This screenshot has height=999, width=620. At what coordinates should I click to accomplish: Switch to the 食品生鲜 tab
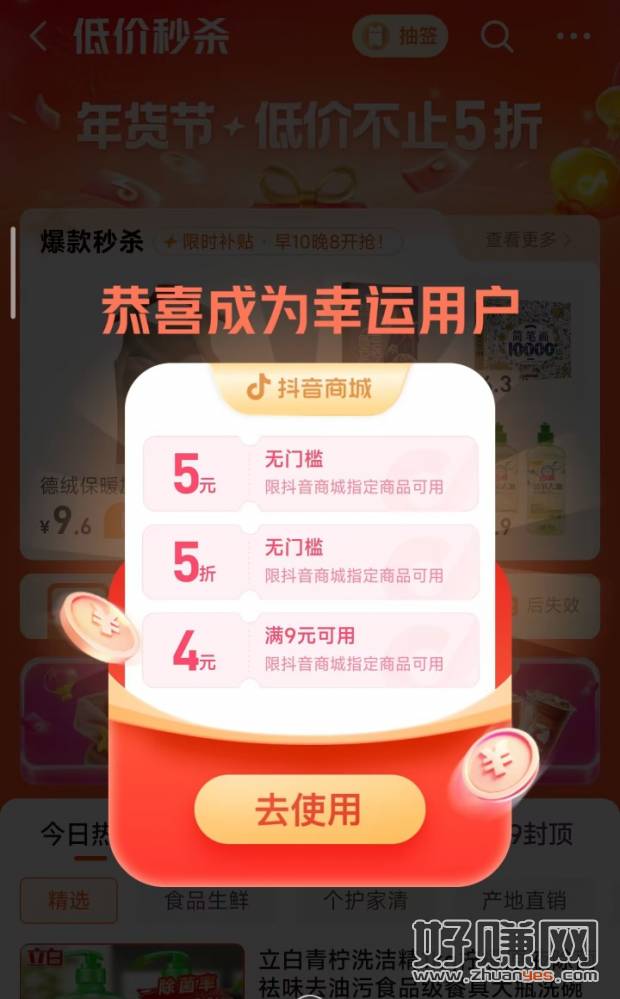206,900
